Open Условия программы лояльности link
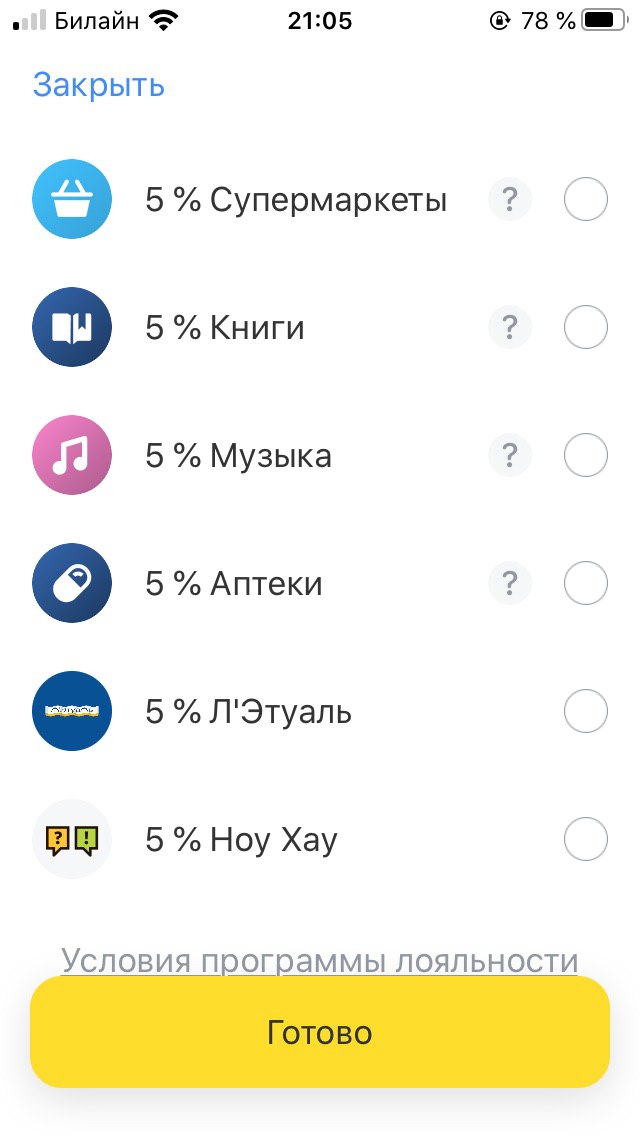Viewport: 640px width, 1136px height. tap(320, 961)
